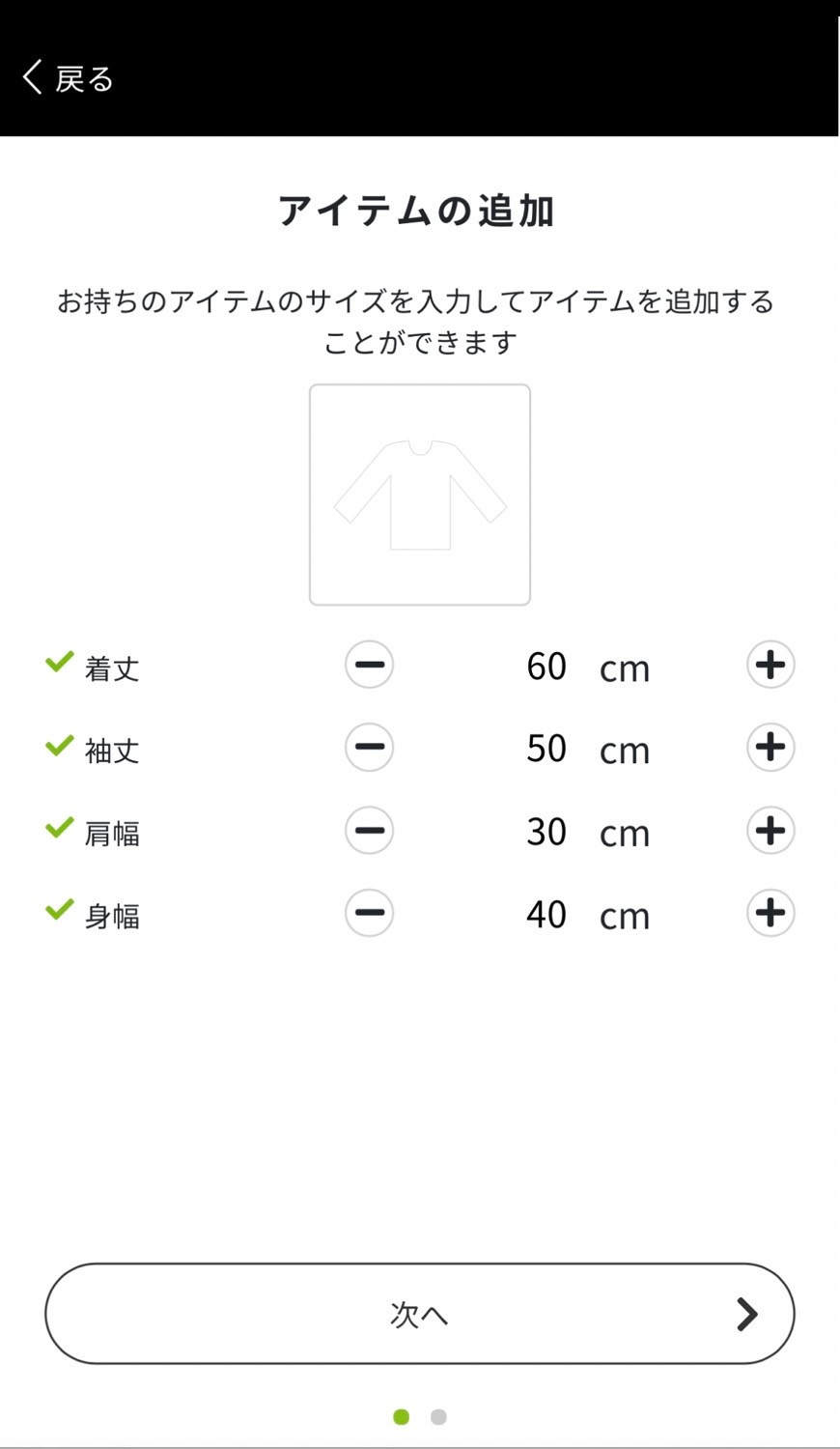Image resolution: width=840 pixels, height=1449 pixels.
Task: Decrease the 肩幅 shoulder width
Action: [x=369, y=831]
